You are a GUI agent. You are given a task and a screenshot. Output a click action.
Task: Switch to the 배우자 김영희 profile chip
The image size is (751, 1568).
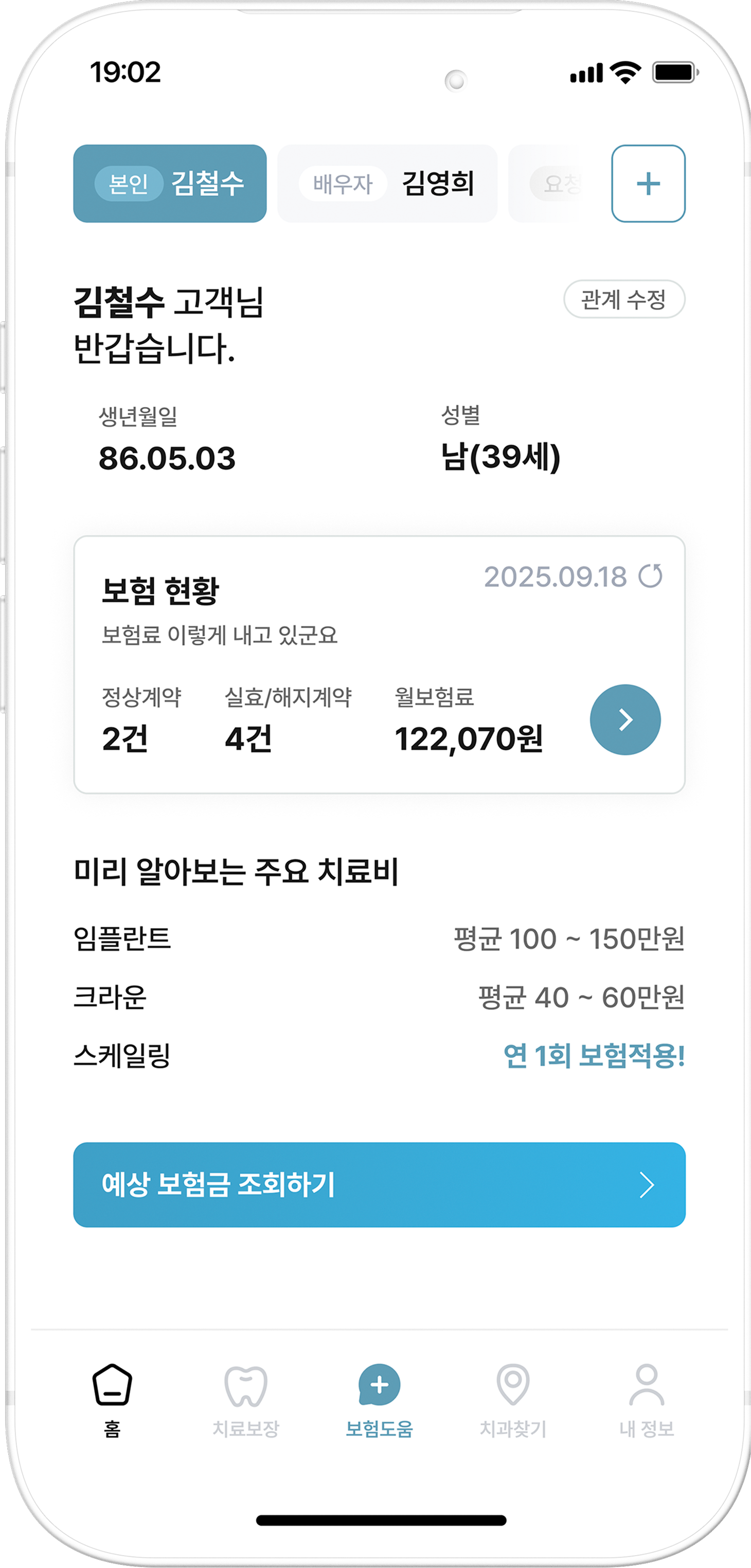tap(388, 183)
